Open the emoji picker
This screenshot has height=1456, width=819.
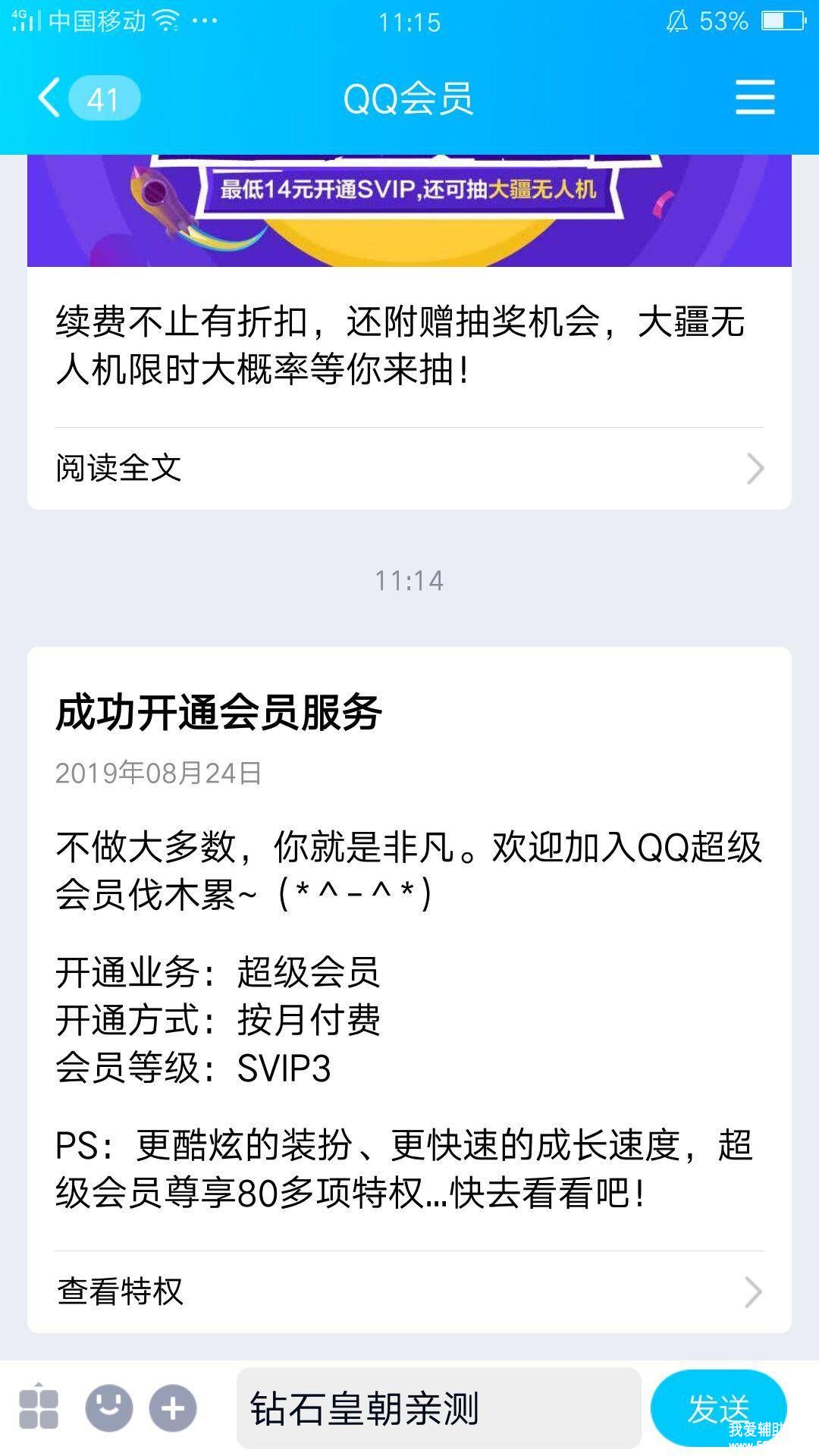(109, 1408)
